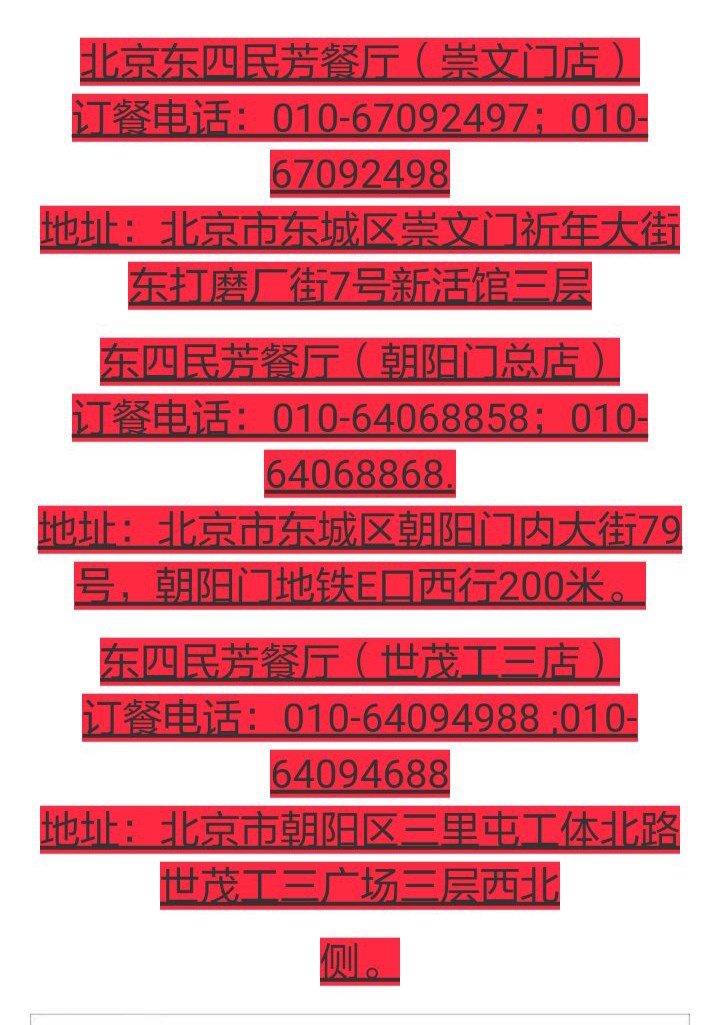Tap the 010-67092497 order phone link

359,120
